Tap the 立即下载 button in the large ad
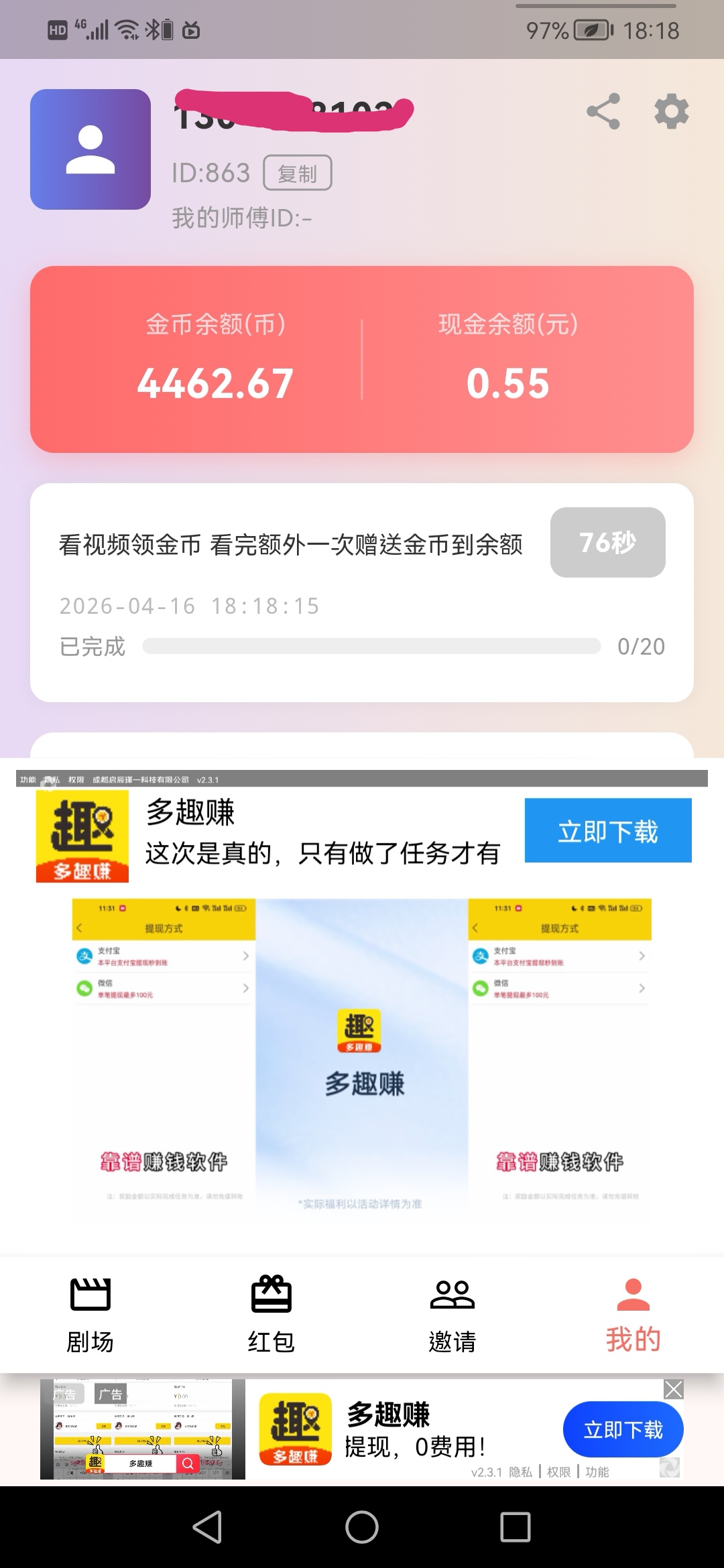 pos(607,830)
